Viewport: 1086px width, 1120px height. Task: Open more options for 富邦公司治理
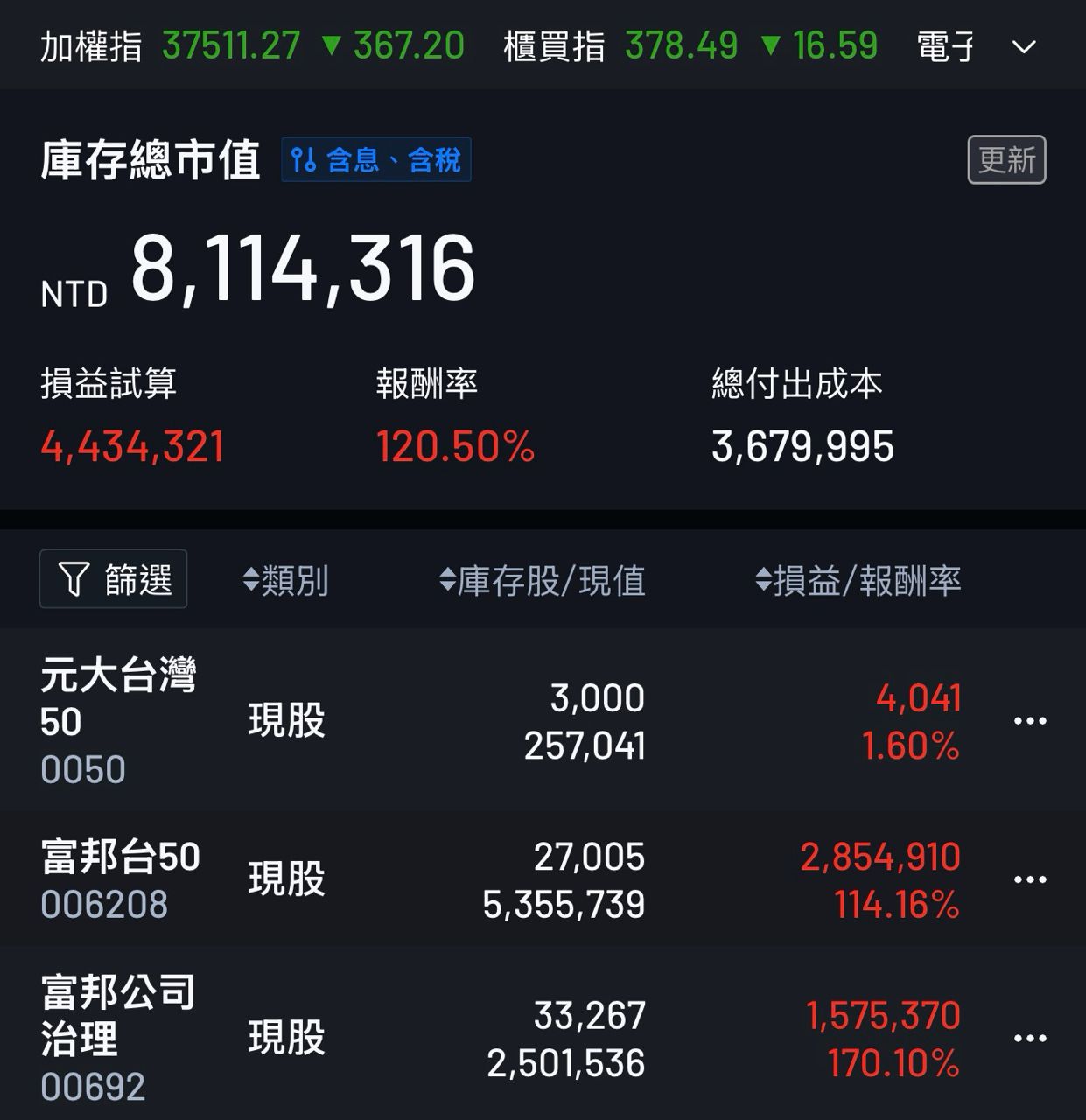(x=1030, y=1039)
